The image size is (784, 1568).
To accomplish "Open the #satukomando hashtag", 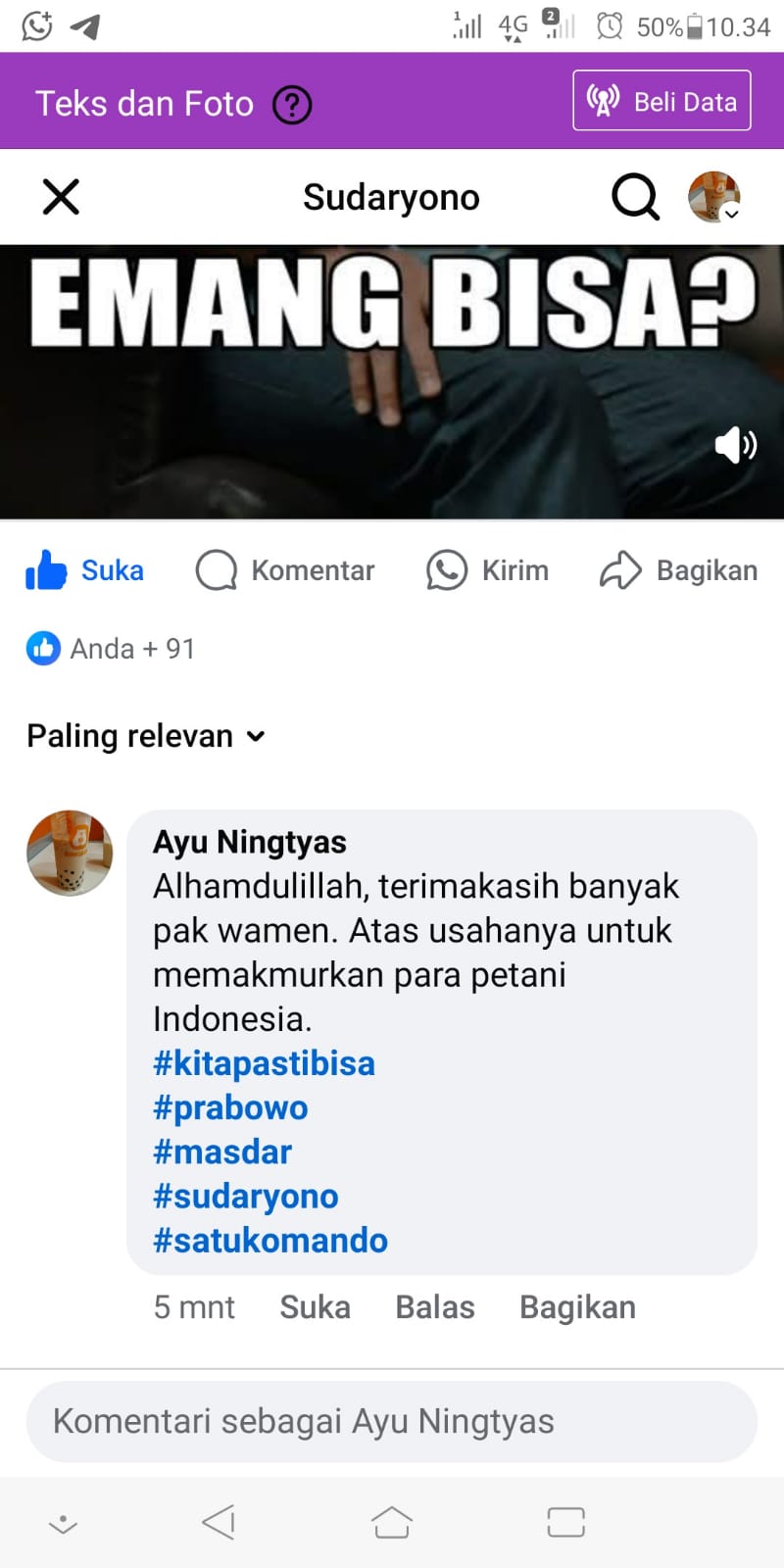I will [270, 1241].
